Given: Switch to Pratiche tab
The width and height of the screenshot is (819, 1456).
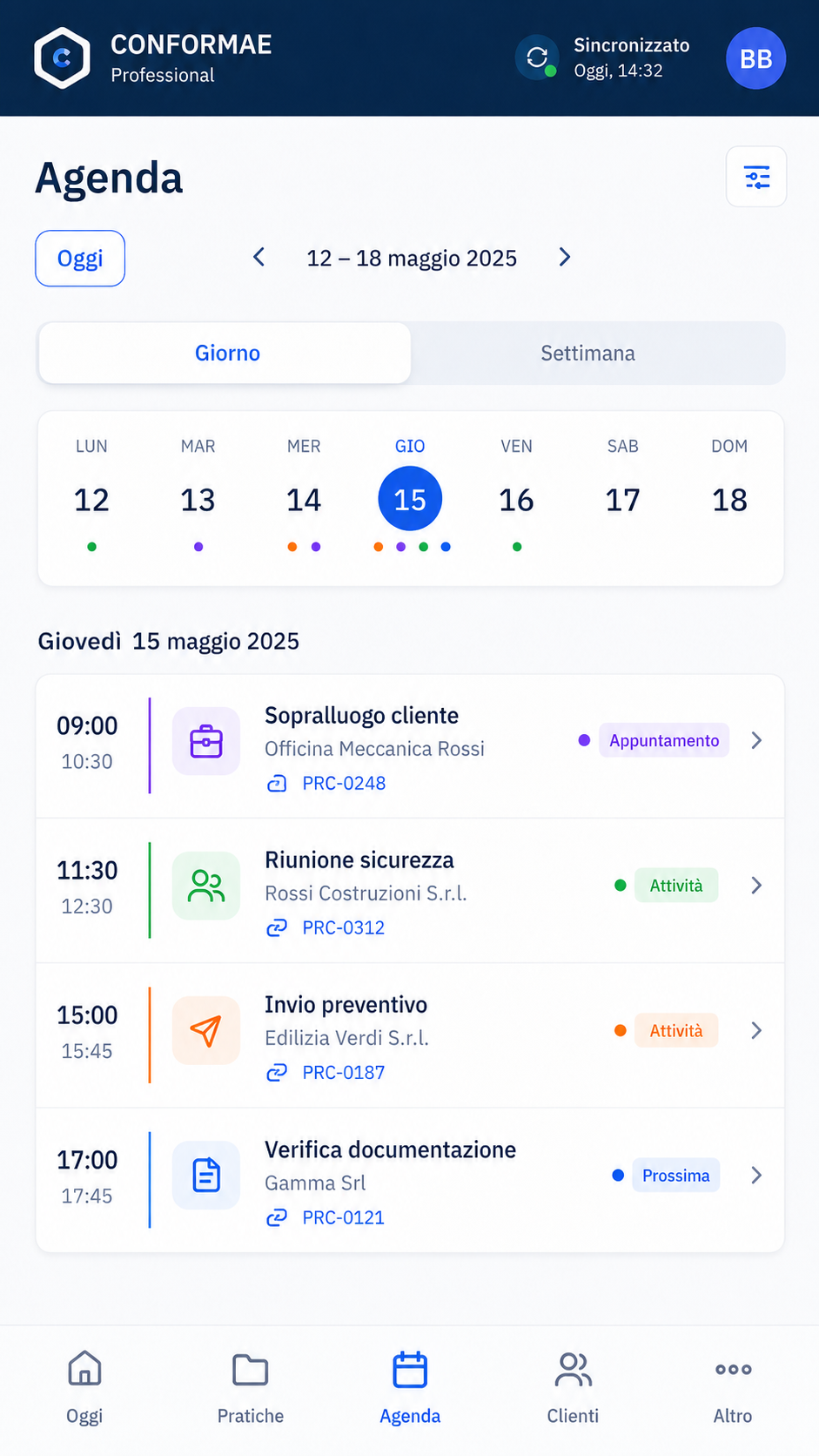Looking at the screenshot, I should click(251, 1387).
